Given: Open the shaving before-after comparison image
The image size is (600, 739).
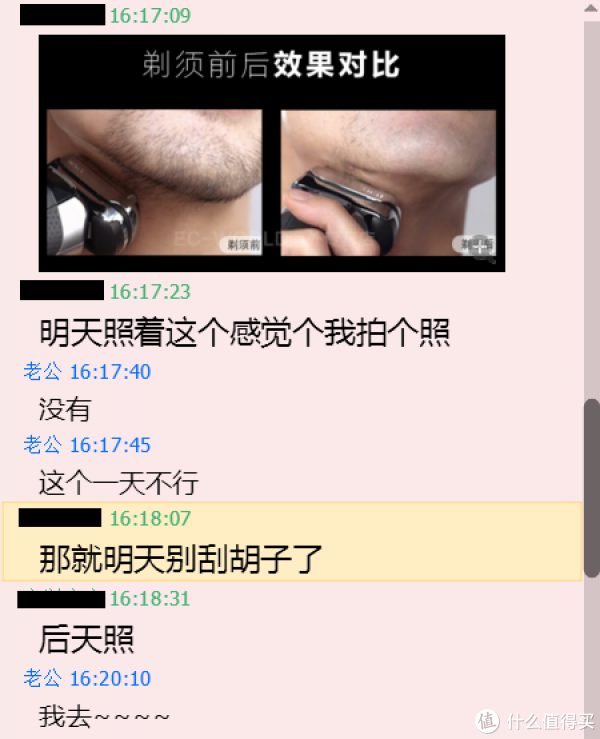Looking at the screenshot, I should tap(271, 153).
